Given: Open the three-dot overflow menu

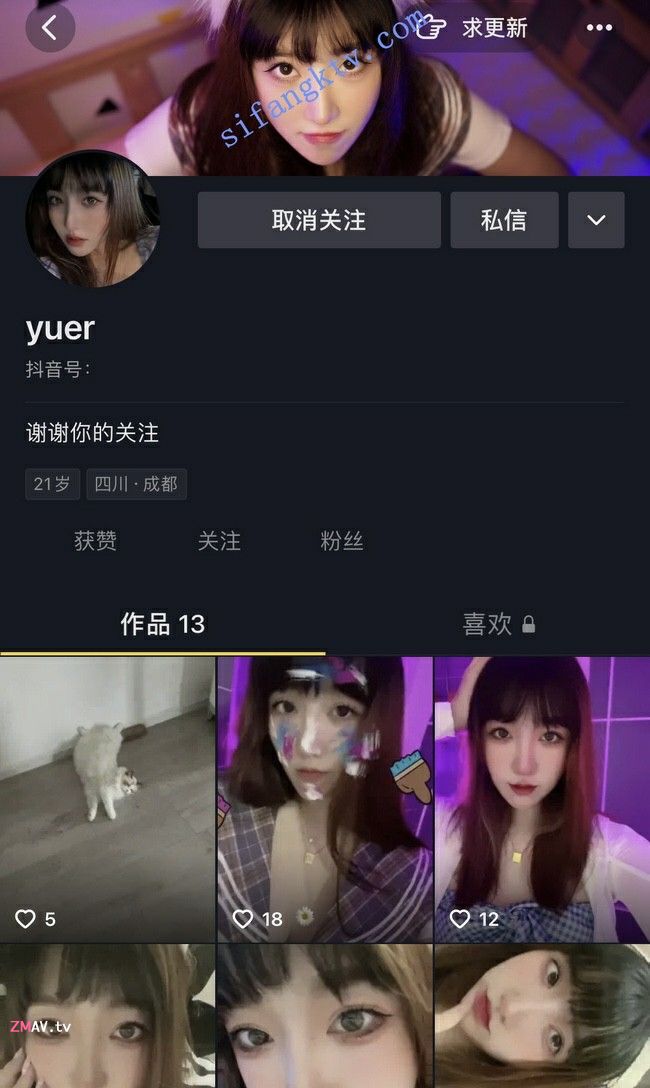Looking at the screenshot, I should click(599, 28).
